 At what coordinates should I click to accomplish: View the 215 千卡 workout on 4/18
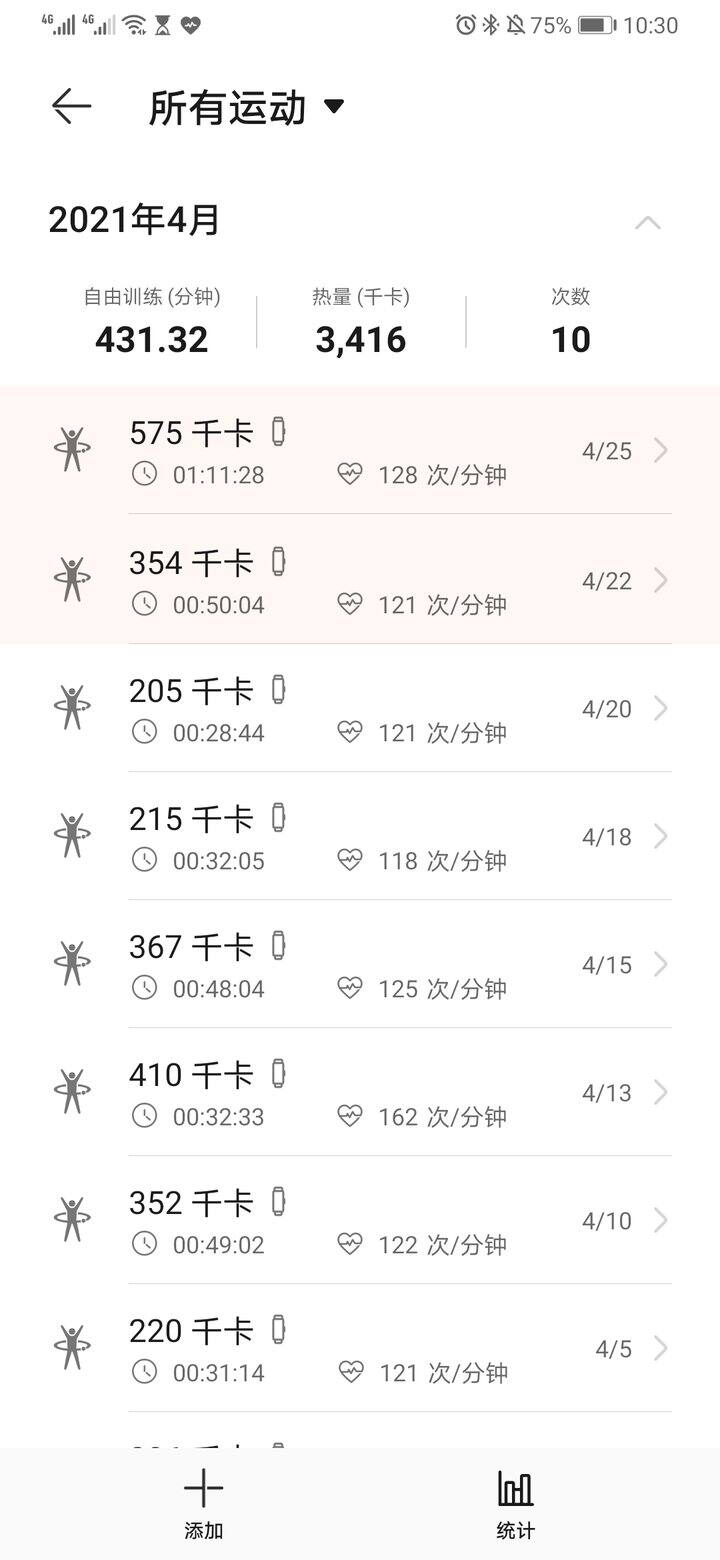pyautogui.click(x=360, y=836)
